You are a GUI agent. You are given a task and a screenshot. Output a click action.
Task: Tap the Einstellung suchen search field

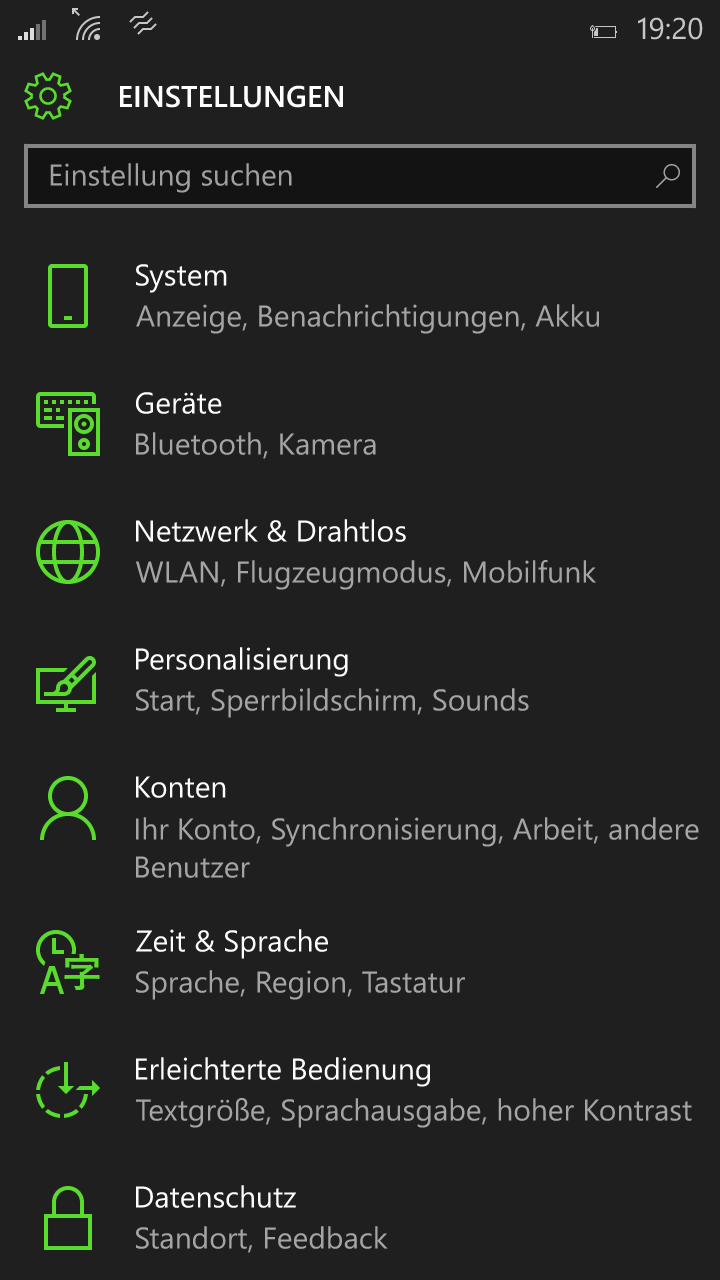340,176
